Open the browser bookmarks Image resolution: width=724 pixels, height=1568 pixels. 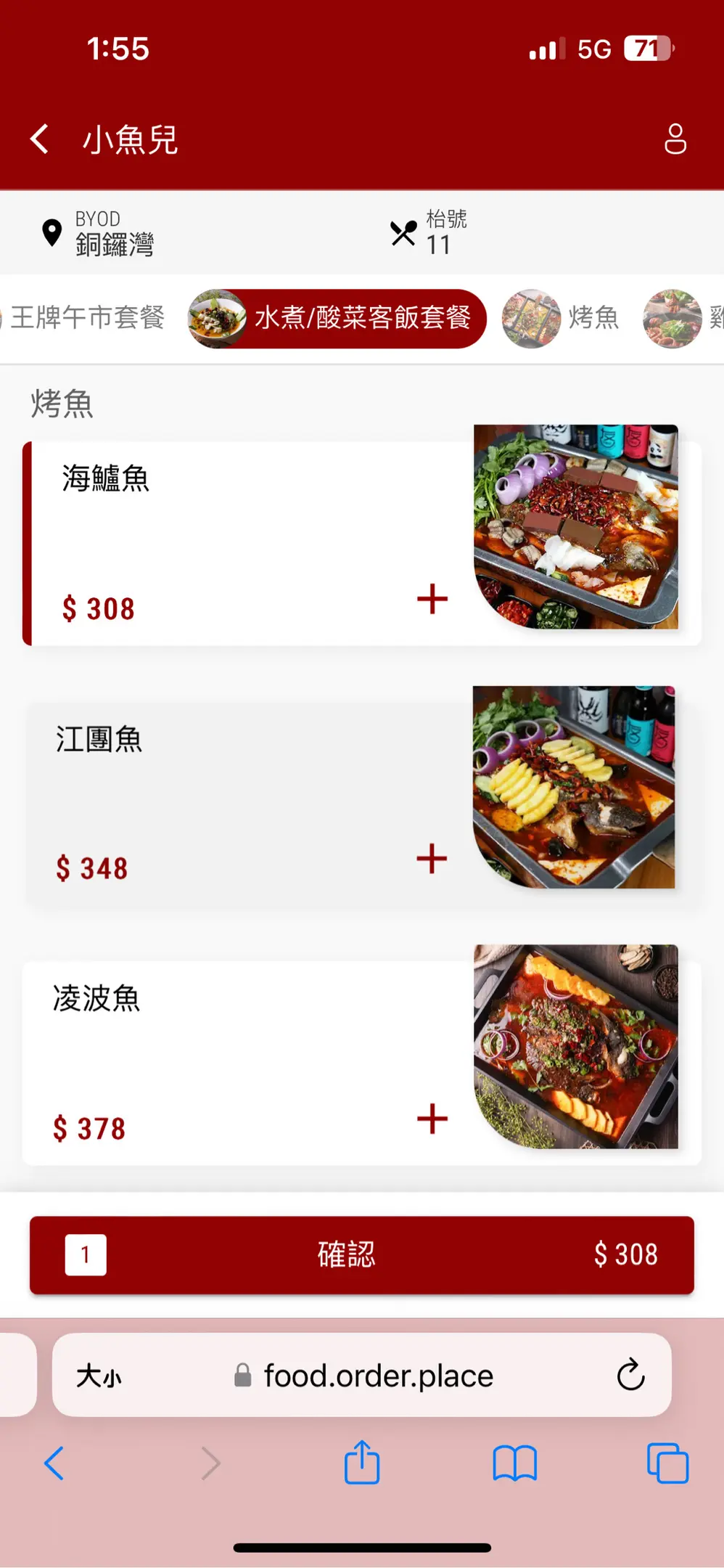514,1463
